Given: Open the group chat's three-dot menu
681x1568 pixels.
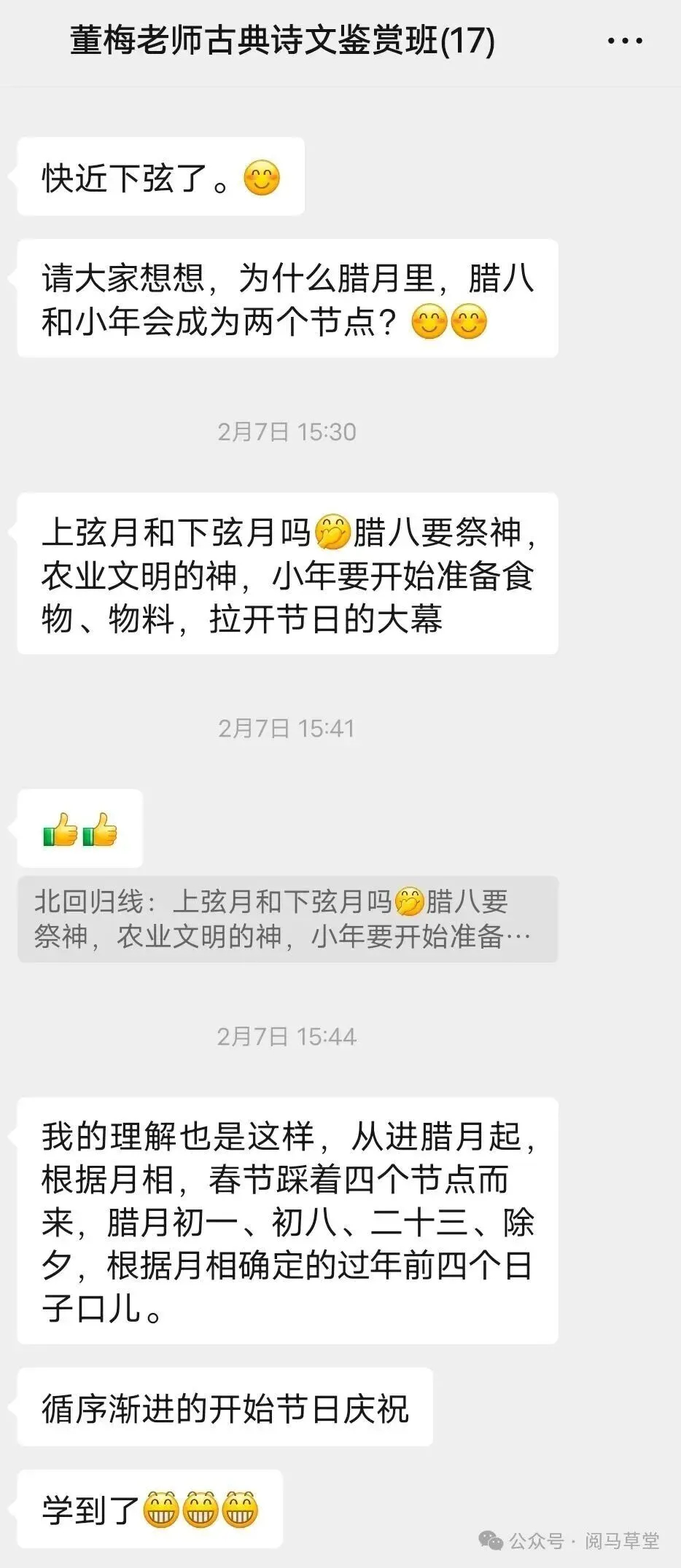Looking at the screenshot, I should [625, 42].
